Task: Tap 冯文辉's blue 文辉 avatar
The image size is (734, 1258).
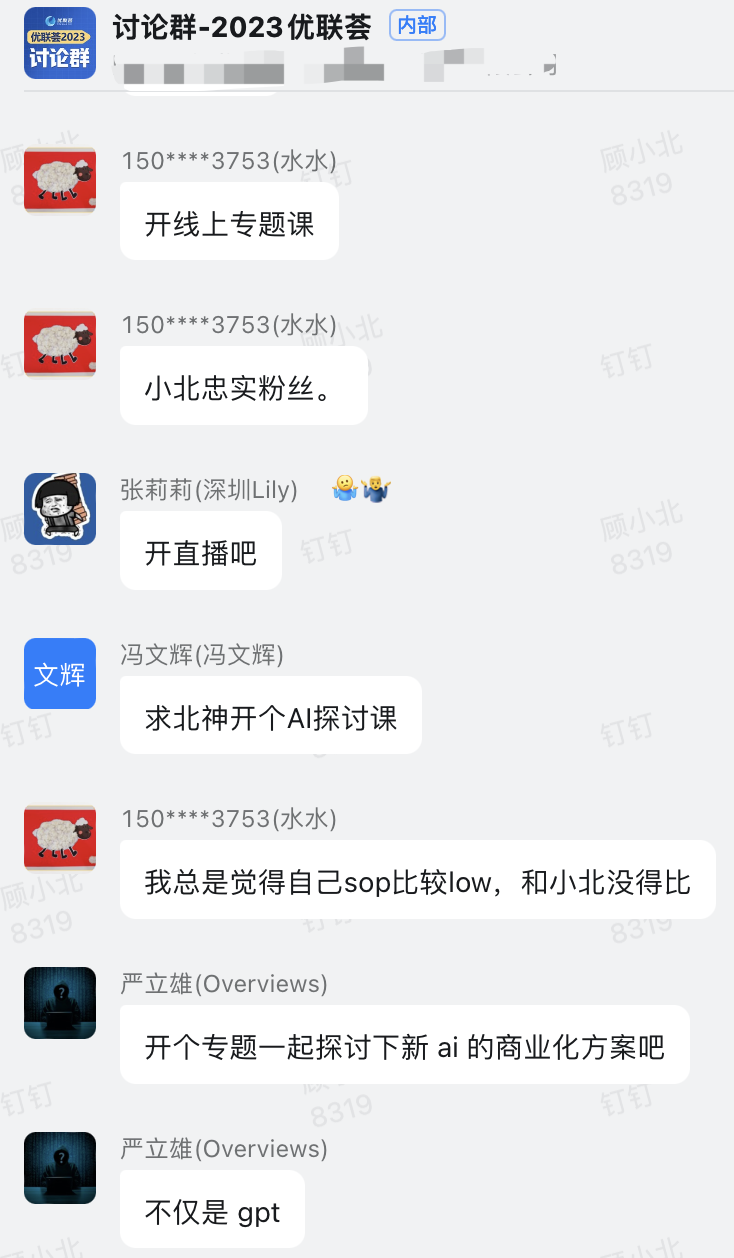Action: point(60,674)
